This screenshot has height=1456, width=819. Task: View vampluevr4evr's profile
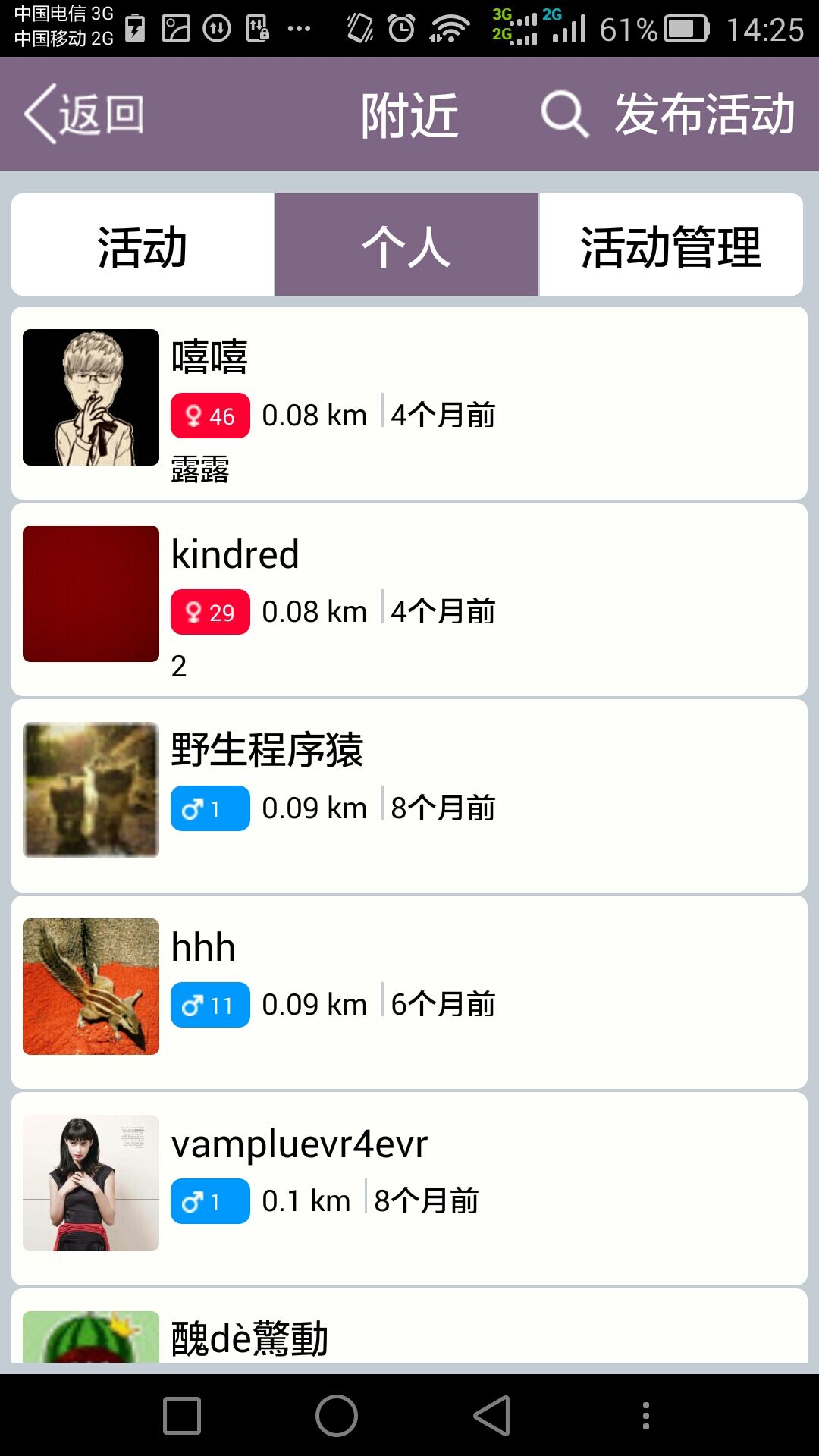pyautogui.click(x=409, y=1188)
